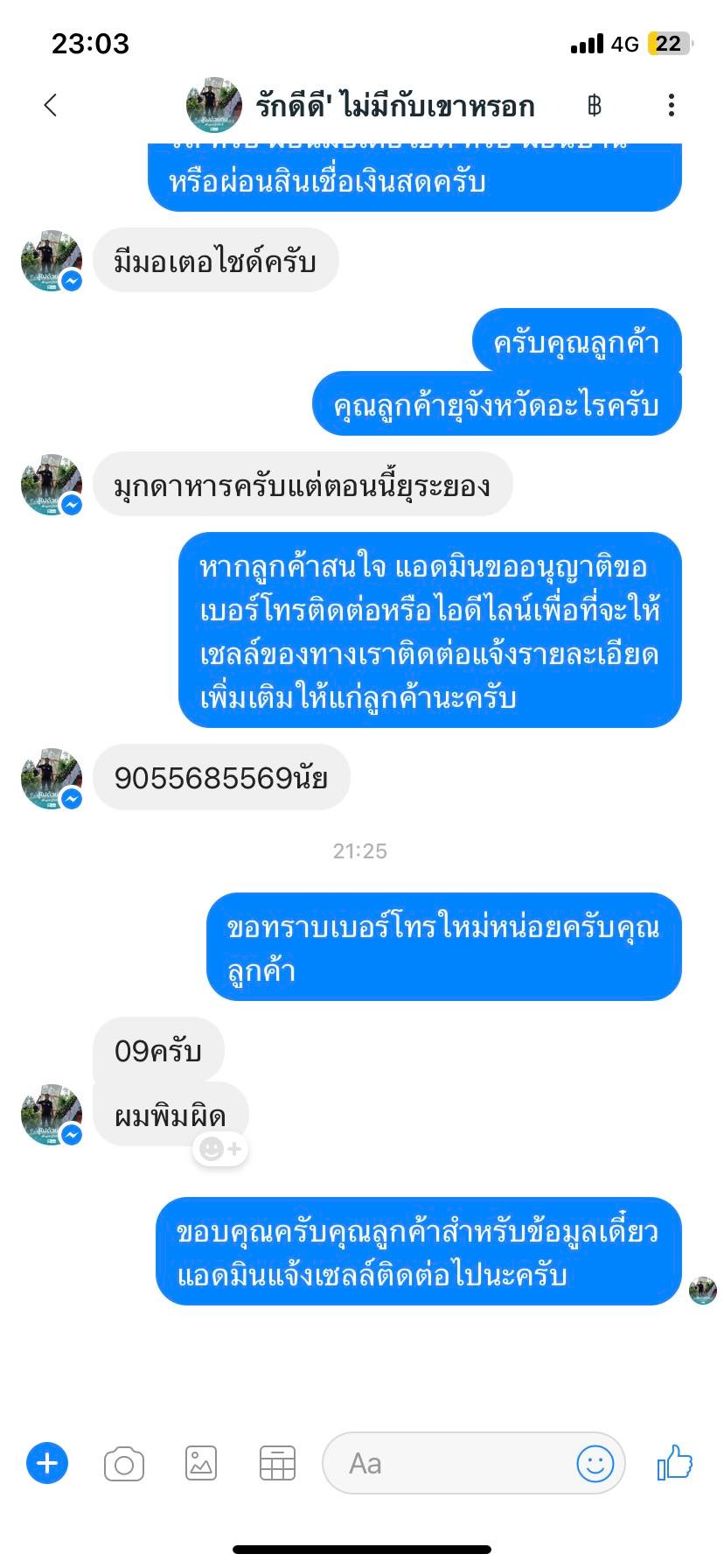Open the emoji picker in message box
The width and height of the screenshot is (724, 1568).
[595, 1464]
